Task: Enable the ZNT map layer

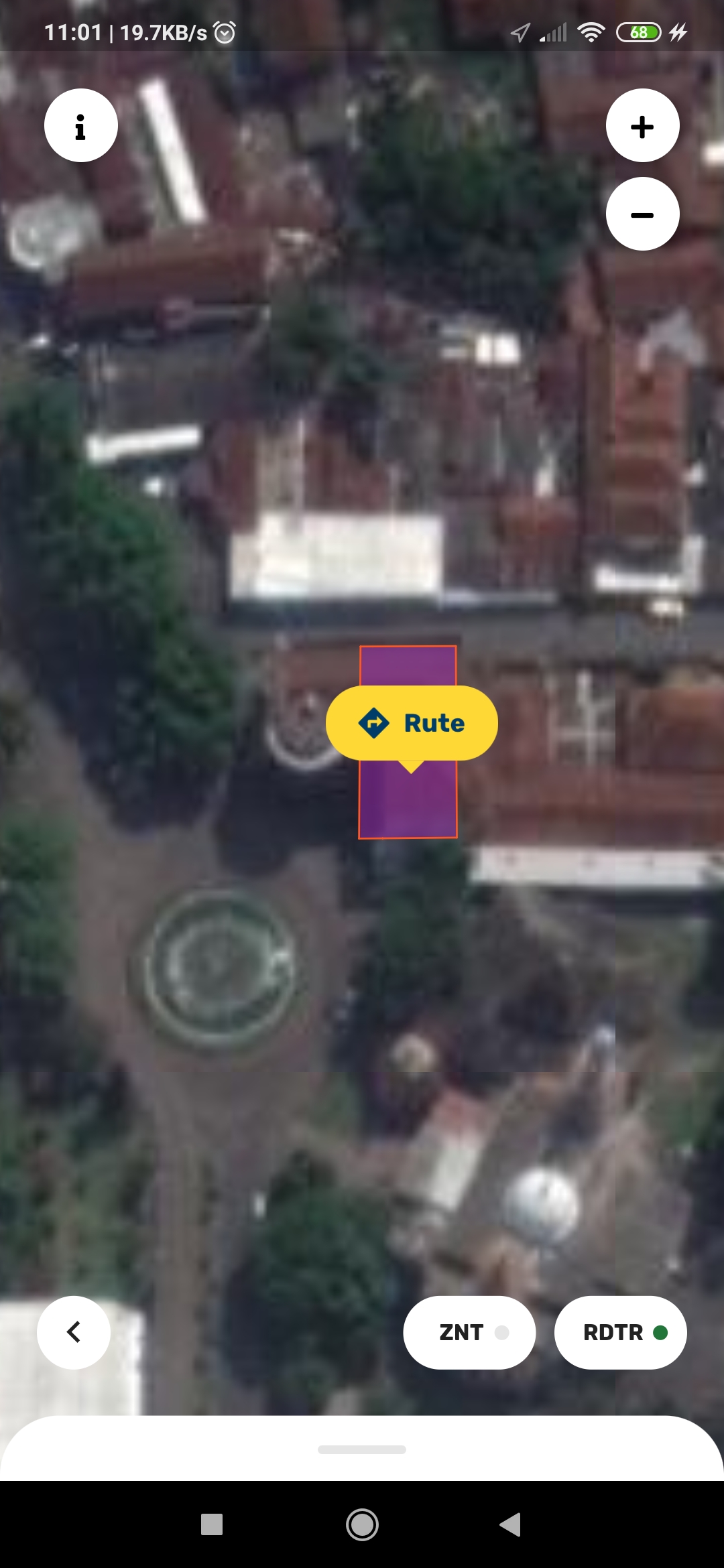Action: tap(469, 1332)
